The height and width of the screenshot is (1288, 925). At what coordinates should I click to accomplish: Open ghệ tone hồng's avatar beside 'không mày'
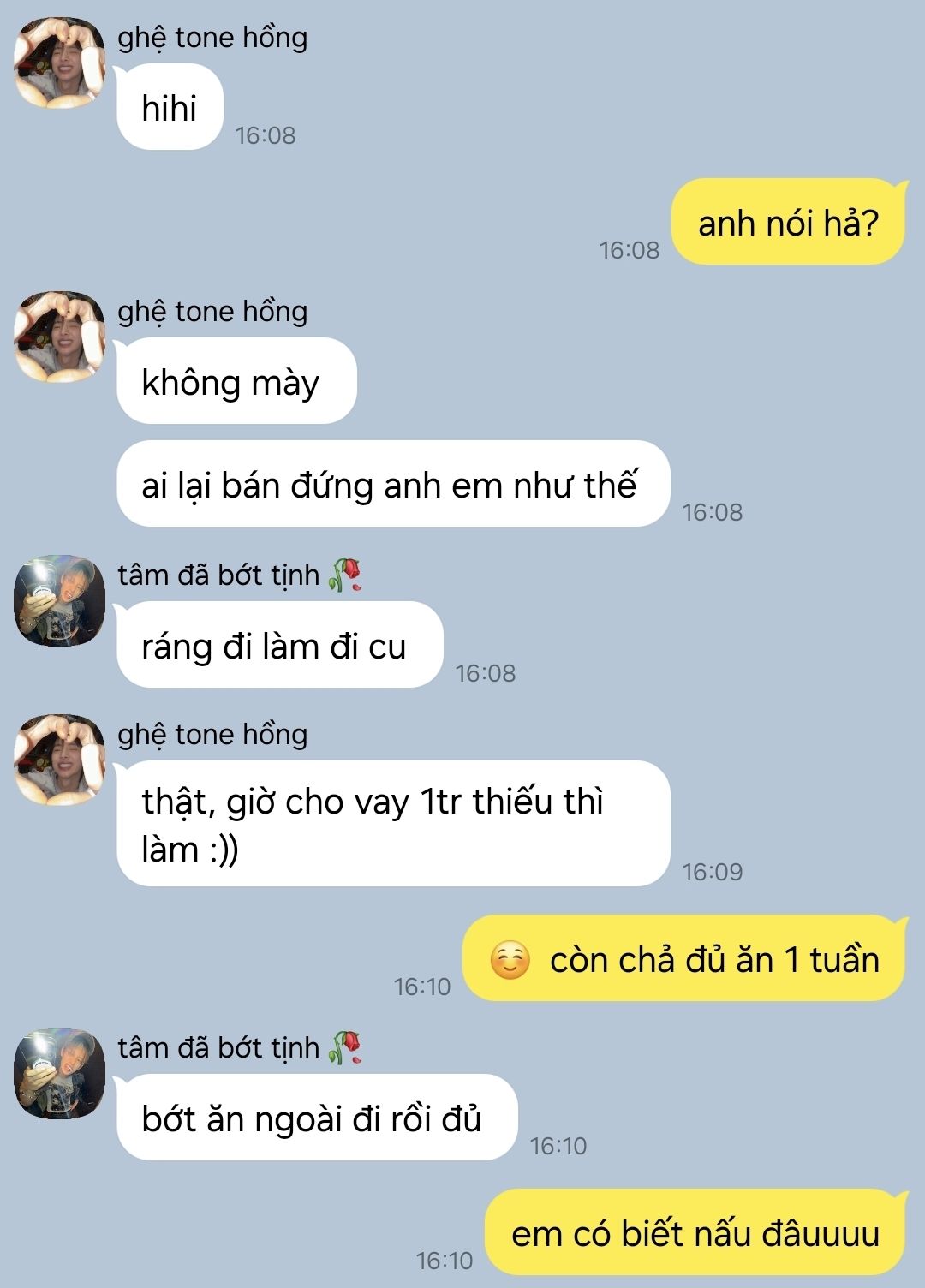coord(59,337)
